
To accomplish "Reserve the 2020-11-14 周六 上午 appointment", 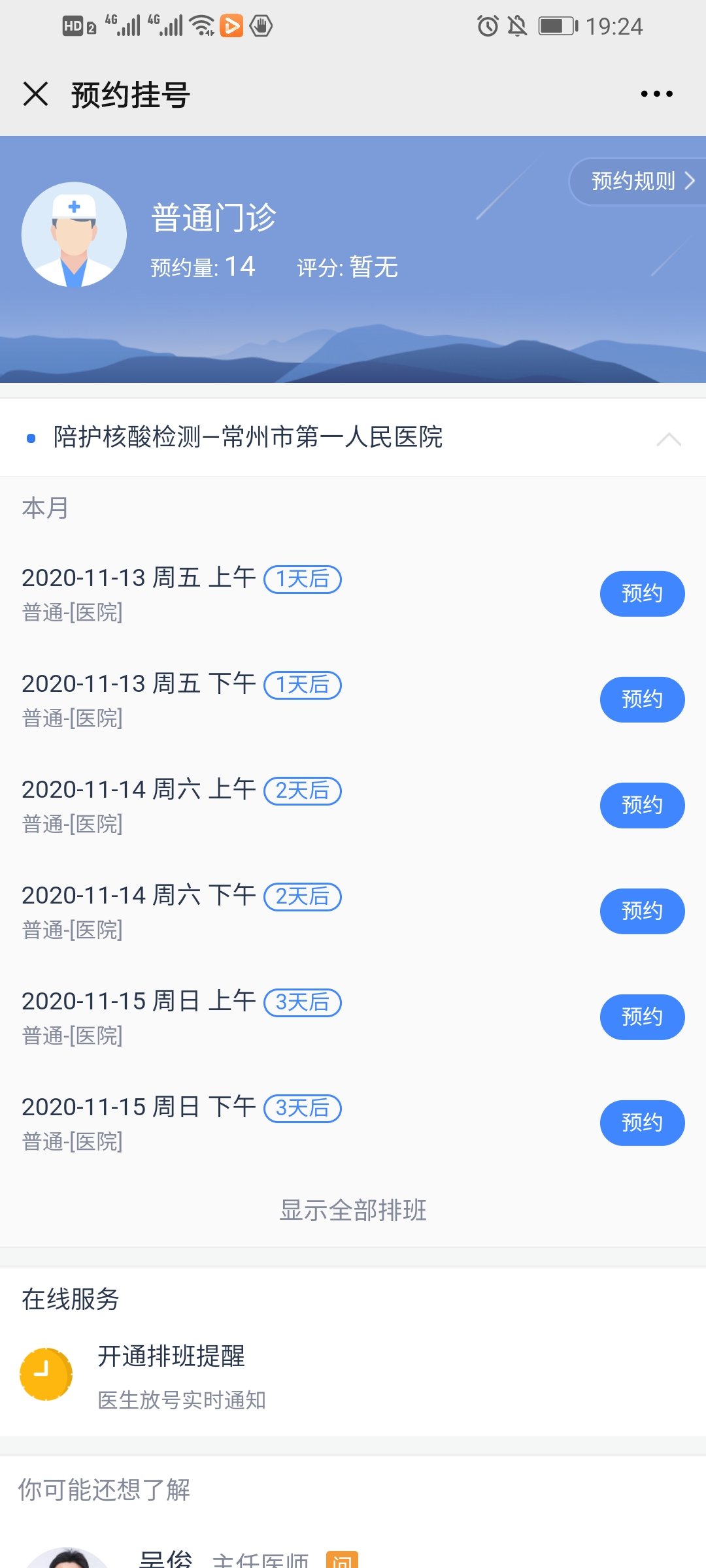I will (641, 806).
